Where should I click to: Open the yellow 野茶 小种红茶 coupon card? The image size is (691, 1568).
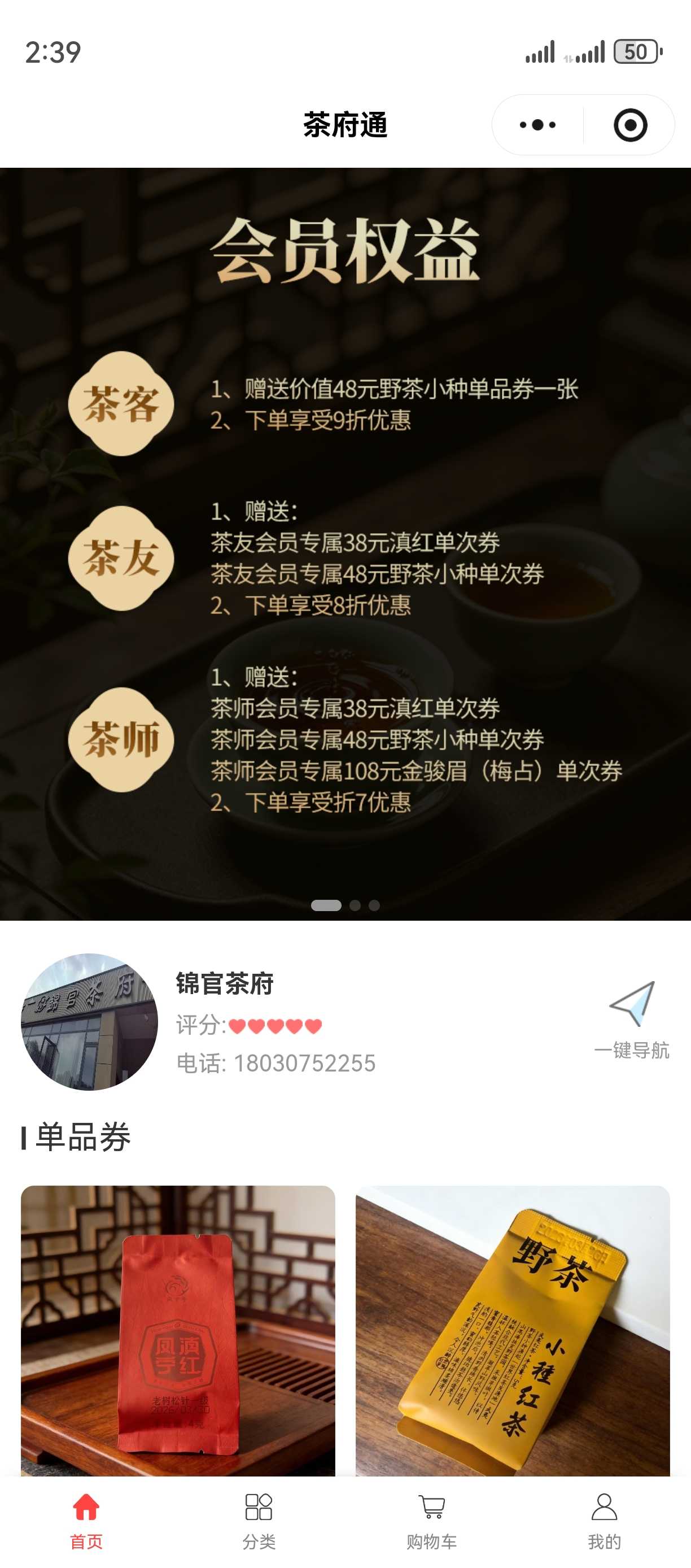512,1330
